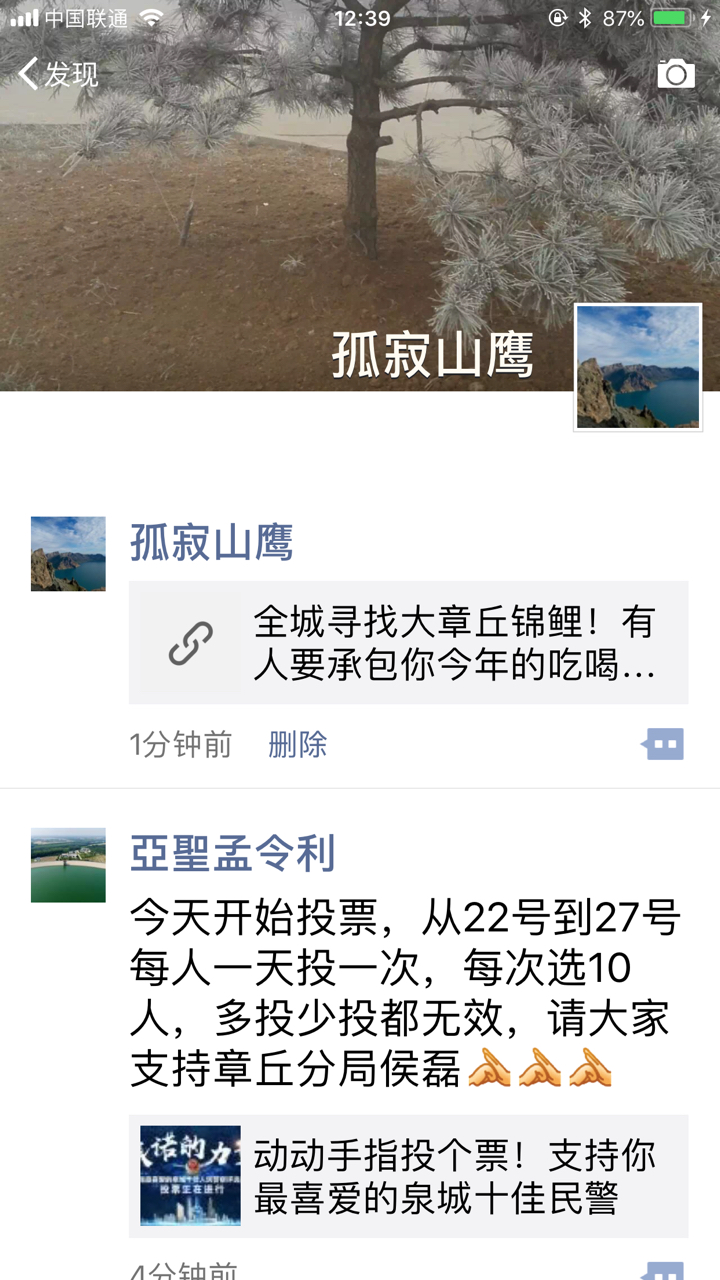Image resolution: width=720 pixels, height=1280 pixels.
Task: Tap 孤寂山鹰 avatar beside first post
Action: (68, 554)
